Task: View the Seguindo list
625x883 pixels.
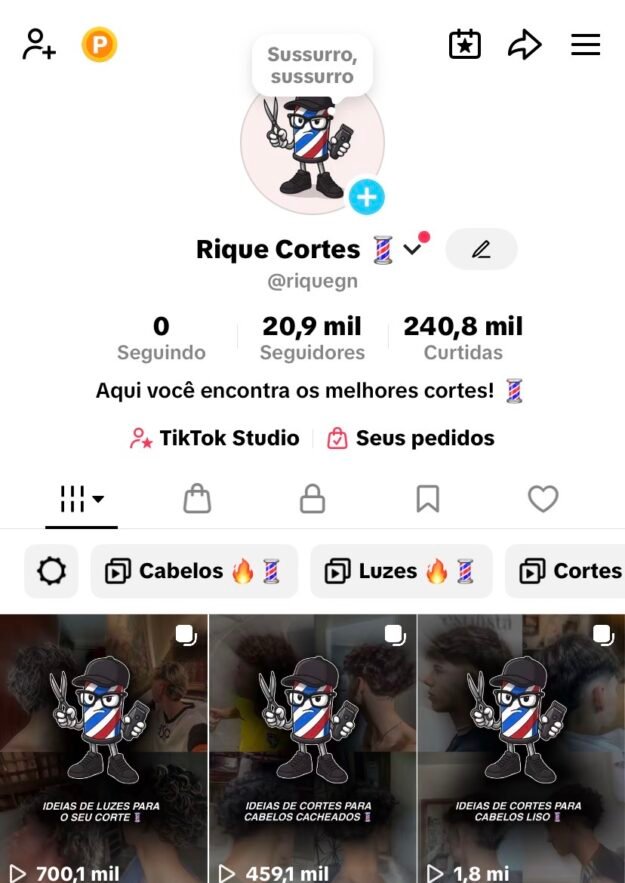Action: (161, 338)
